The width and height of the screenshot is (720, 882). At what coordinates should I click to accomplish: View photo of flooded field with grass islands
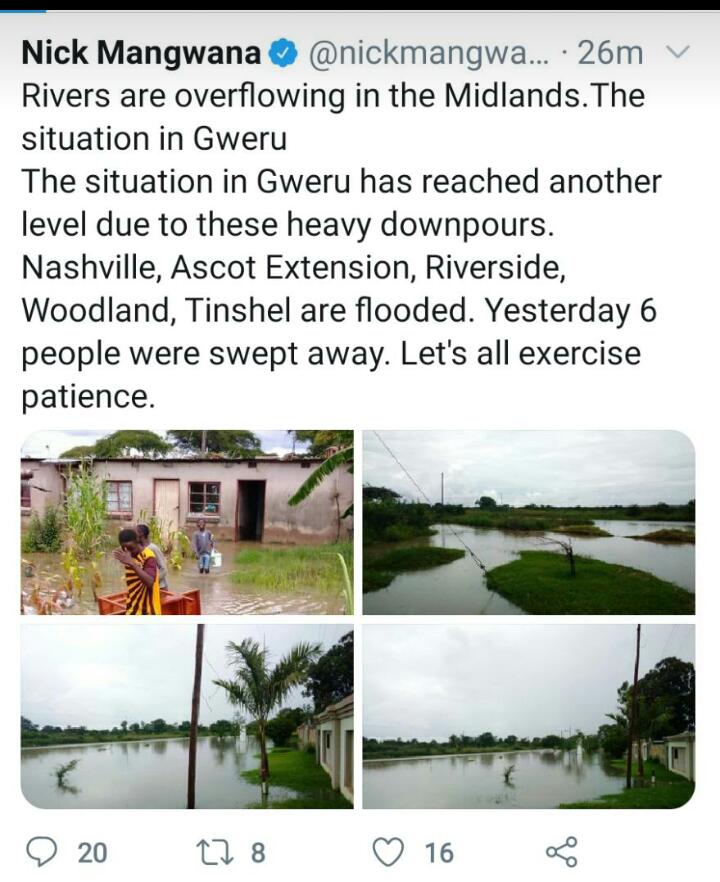tap(528, 522)
